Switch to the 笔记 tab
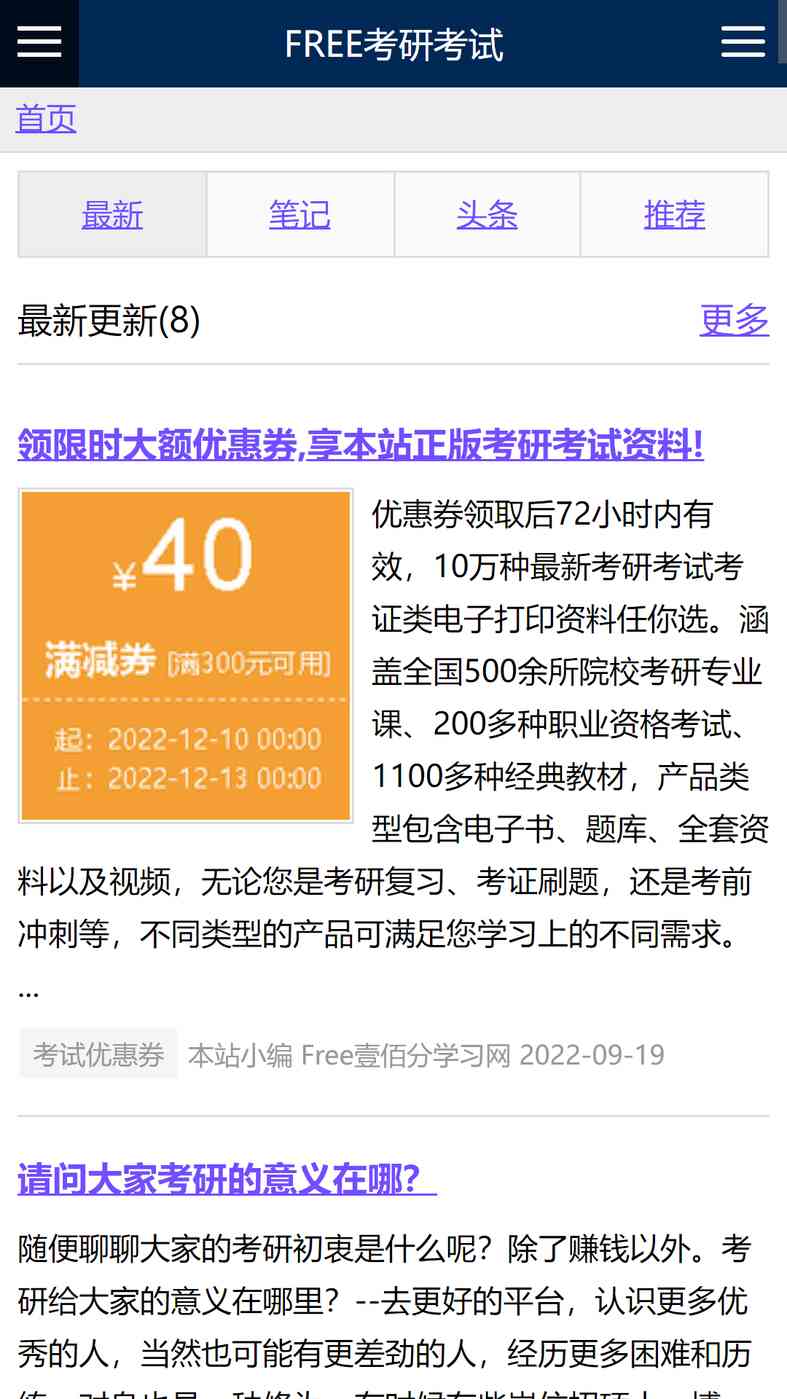The width and height of the screenshot is (787, 1399). pos(300,215)
